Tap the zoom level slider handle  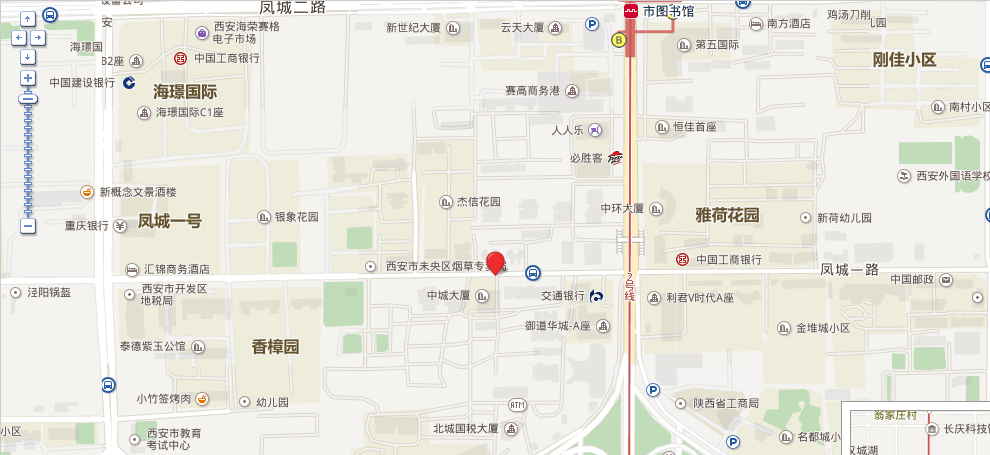click(28, 98)
